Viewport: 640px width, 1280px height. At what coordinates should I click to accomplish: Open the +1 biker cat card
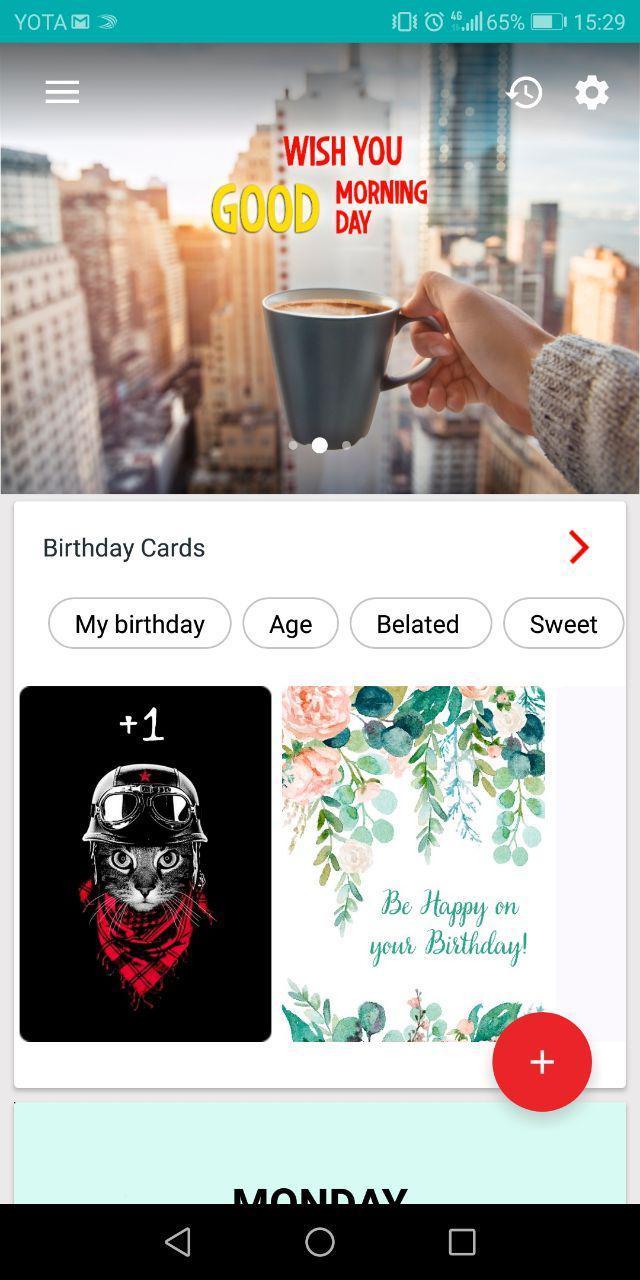pos(145,863)
